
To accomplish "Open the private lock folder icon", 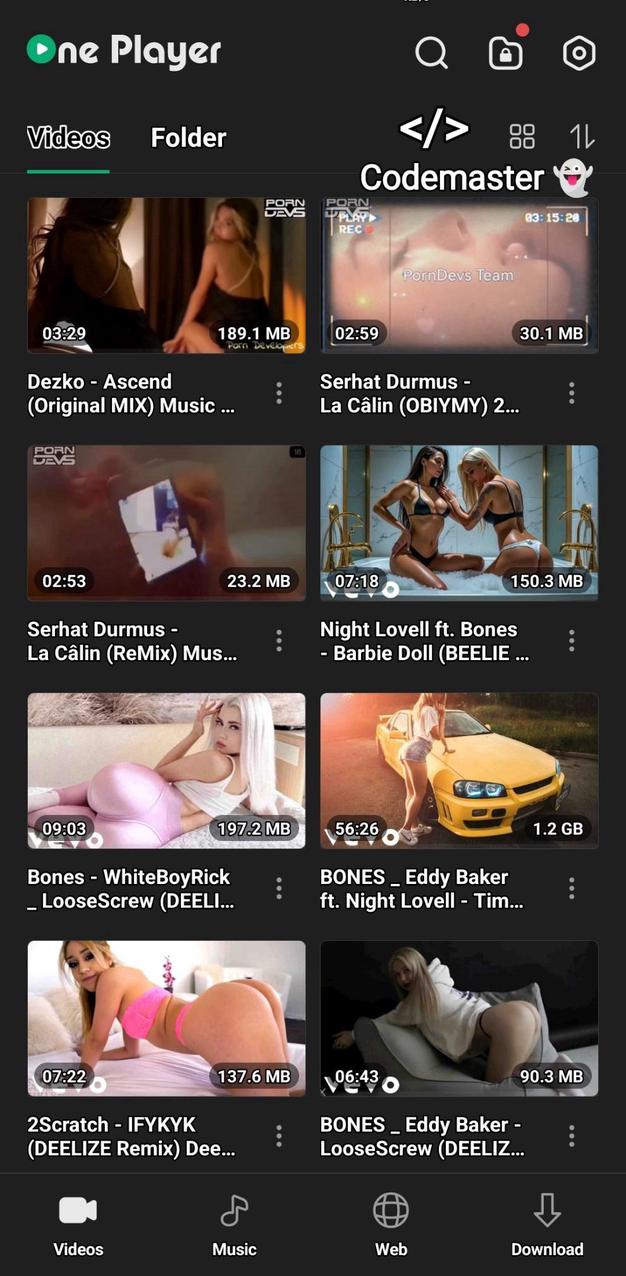I will click(505, 53).
